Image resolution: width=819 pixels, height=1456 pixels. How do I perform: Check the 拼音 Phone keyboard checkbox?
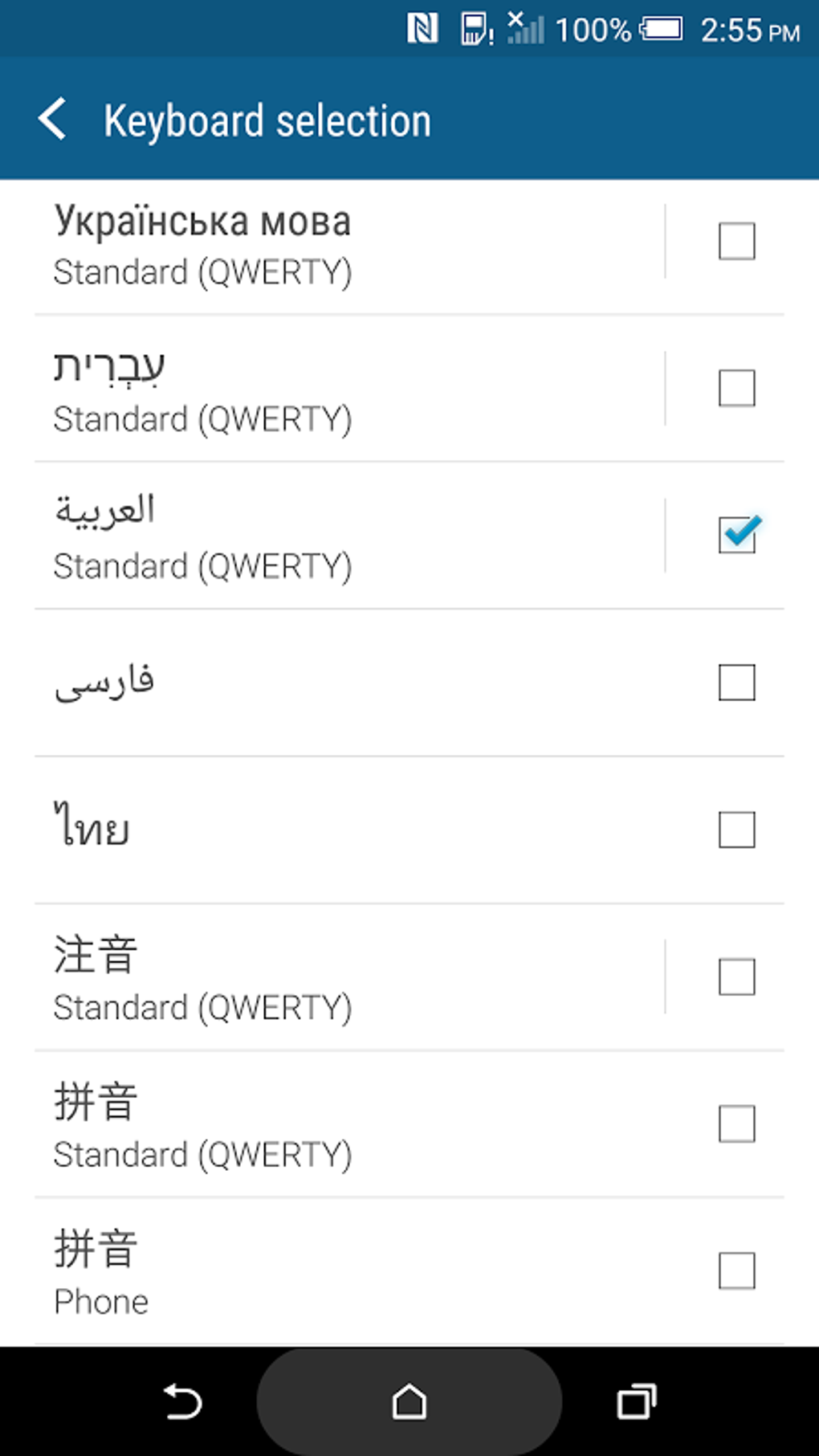coord(735,1270)
